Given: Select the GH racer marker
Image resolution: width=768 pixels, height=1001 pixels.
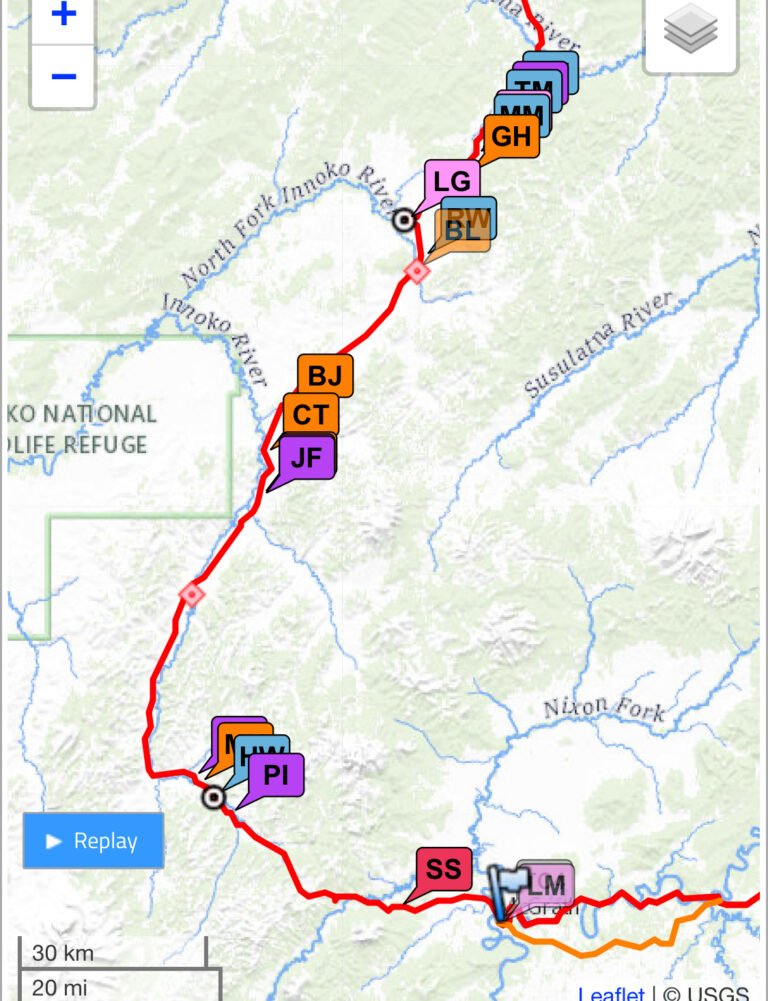Looking at the screenshot, I should click(x=511, y=135).
